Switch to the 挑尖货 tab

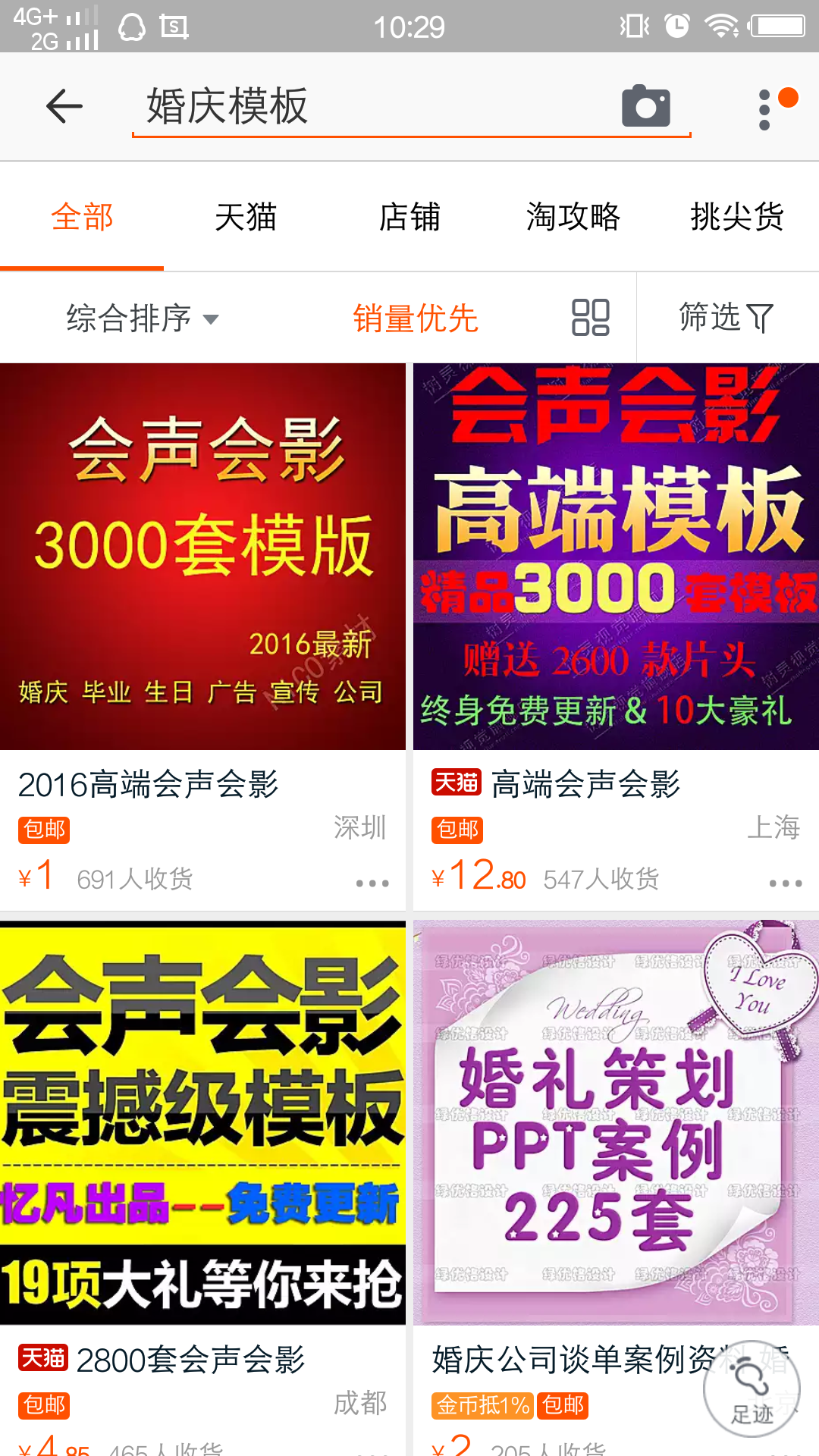(737, 218)
